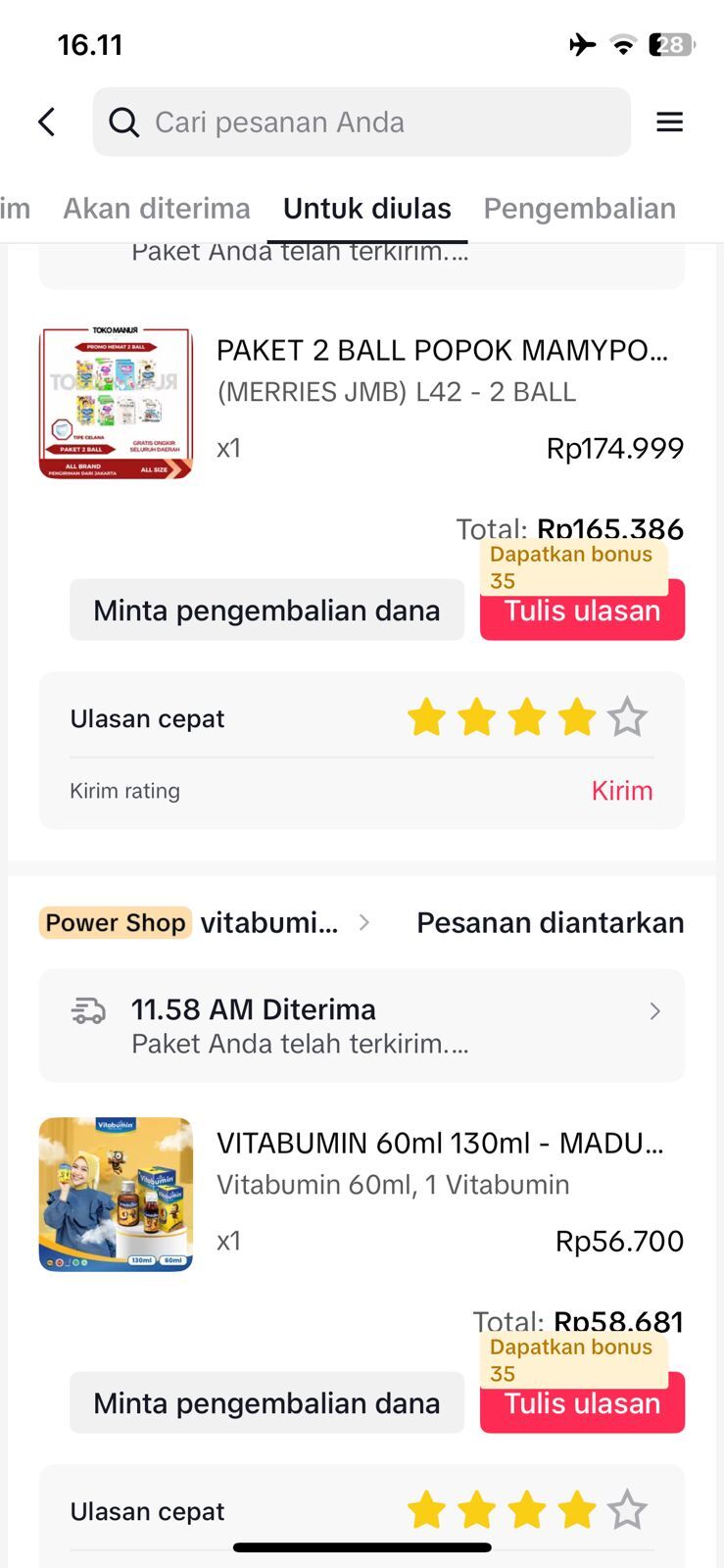Open delivery details '11.58 AM Diterima'
The height and width of the screenshot is (1568, 724).
tap(362, 1025)
